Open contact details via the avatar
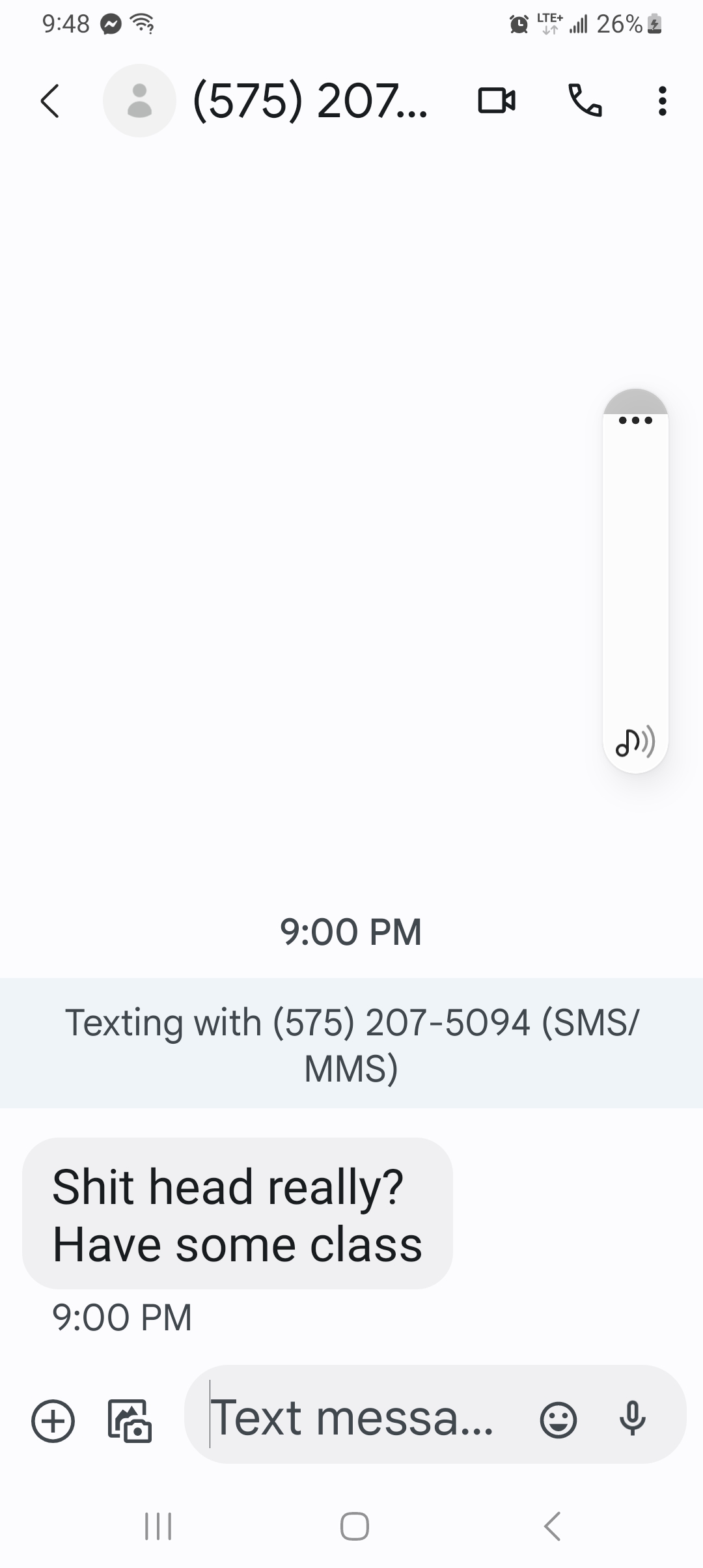 [139, 101]
